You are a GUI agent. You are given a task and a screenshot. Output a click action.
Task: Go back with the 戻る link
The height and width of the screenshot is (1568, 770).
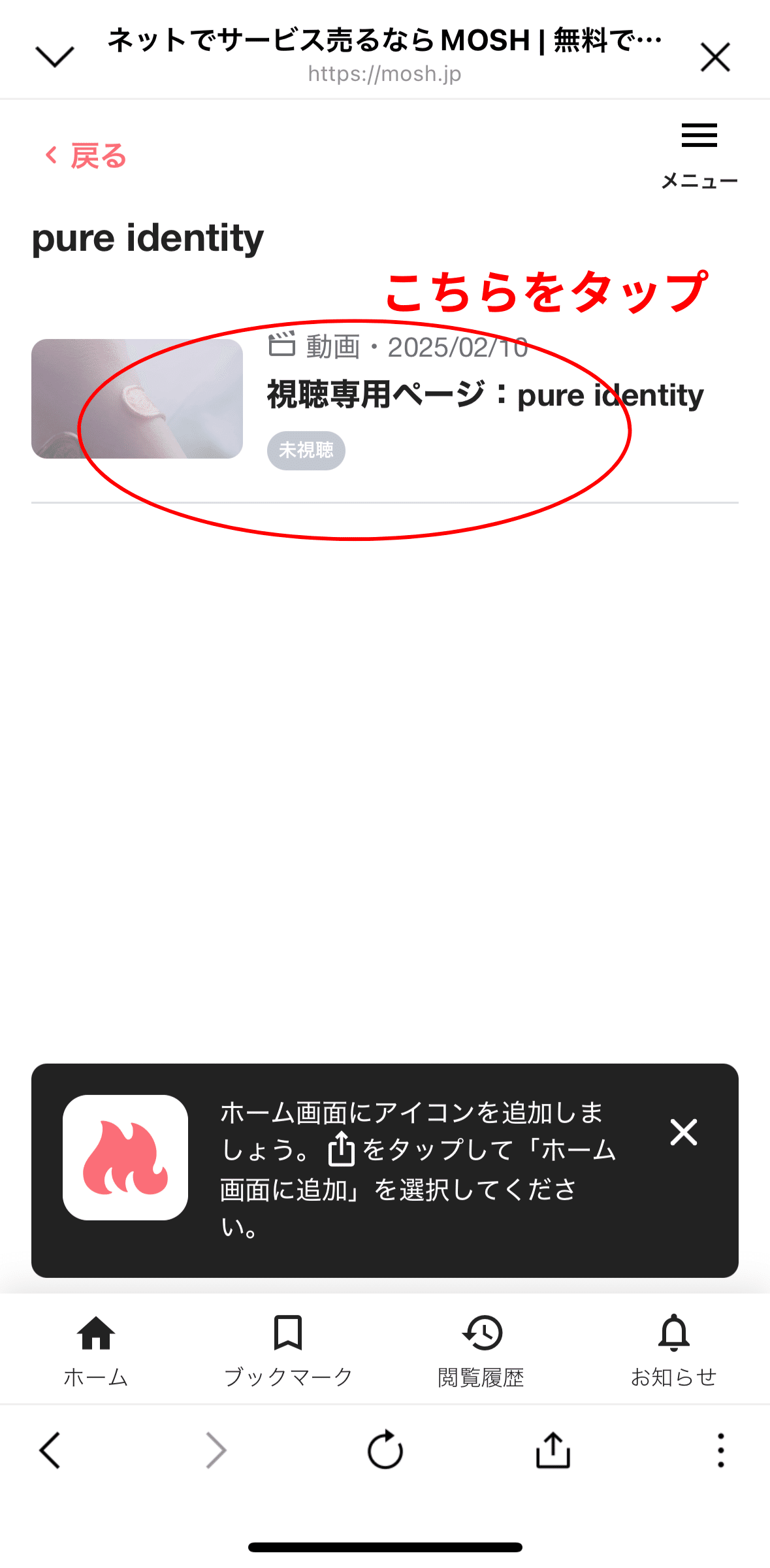pyautogui.click(x=86, y=156)
